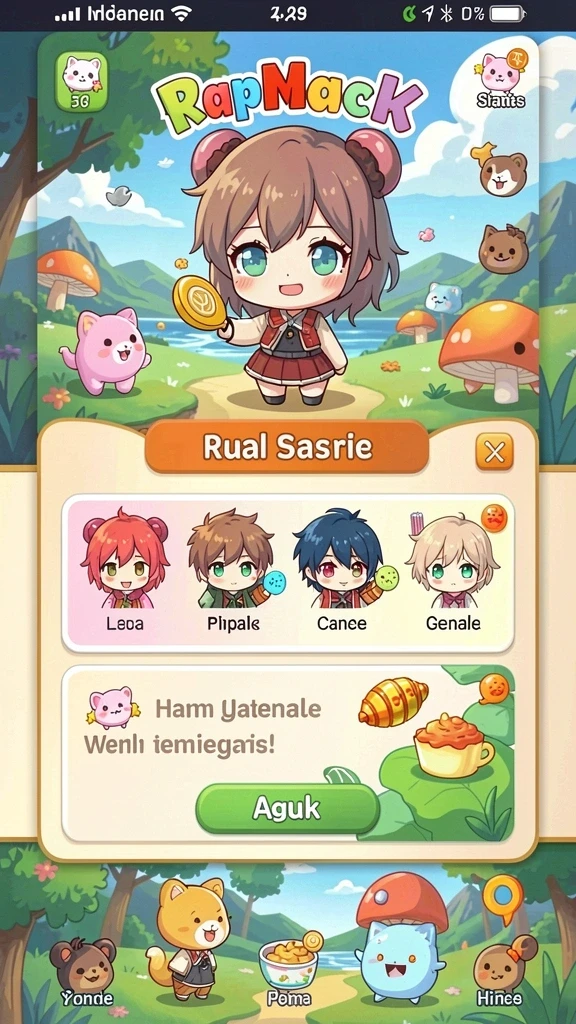Tap the brown bear face icon
576x1024 pixels.
tap(503, 249)
